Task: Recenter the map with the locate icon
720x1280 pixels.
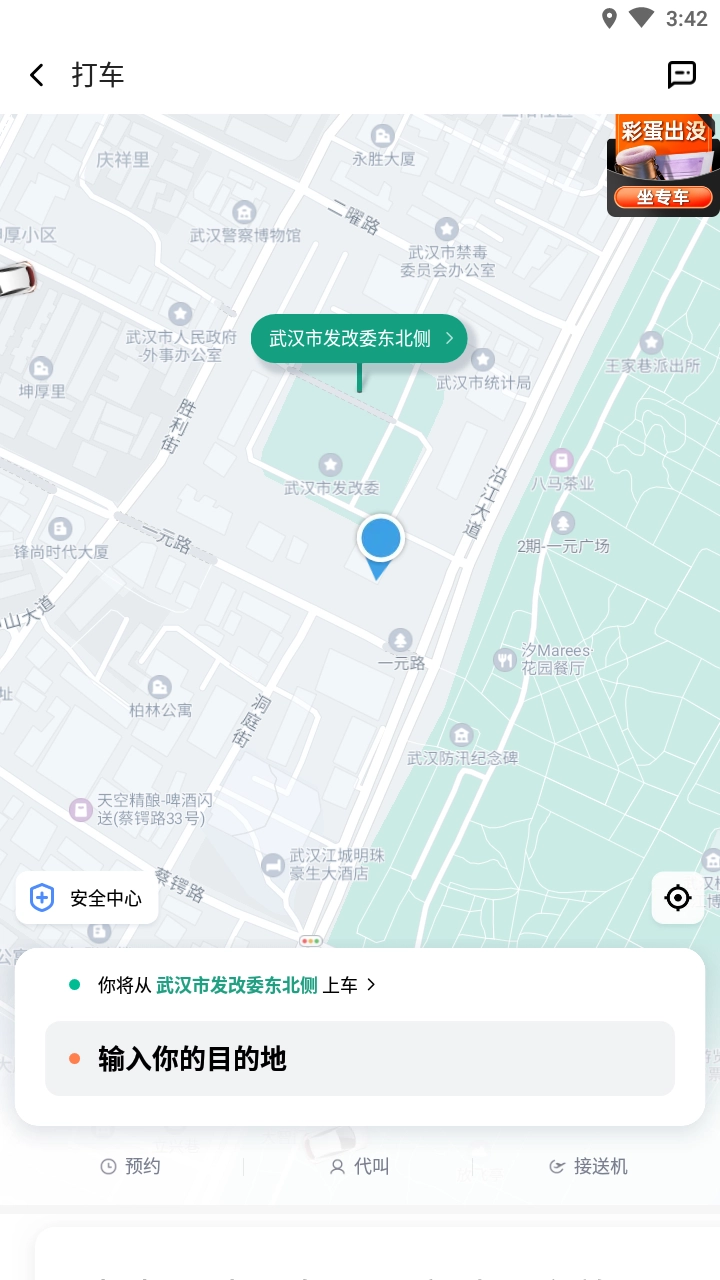Action: click(x=678, y=897)
